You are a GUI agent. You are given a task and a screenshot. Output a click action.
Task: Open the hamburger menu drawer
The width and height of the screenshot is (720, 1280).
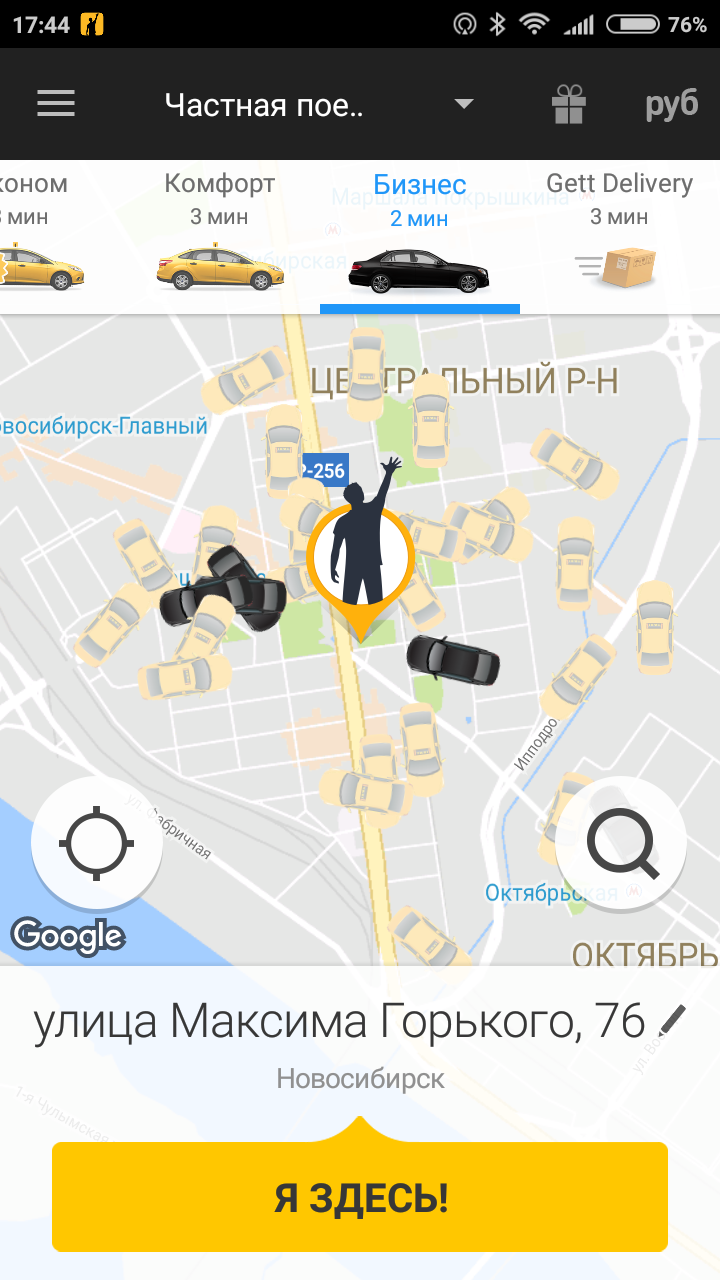point(56,104)
